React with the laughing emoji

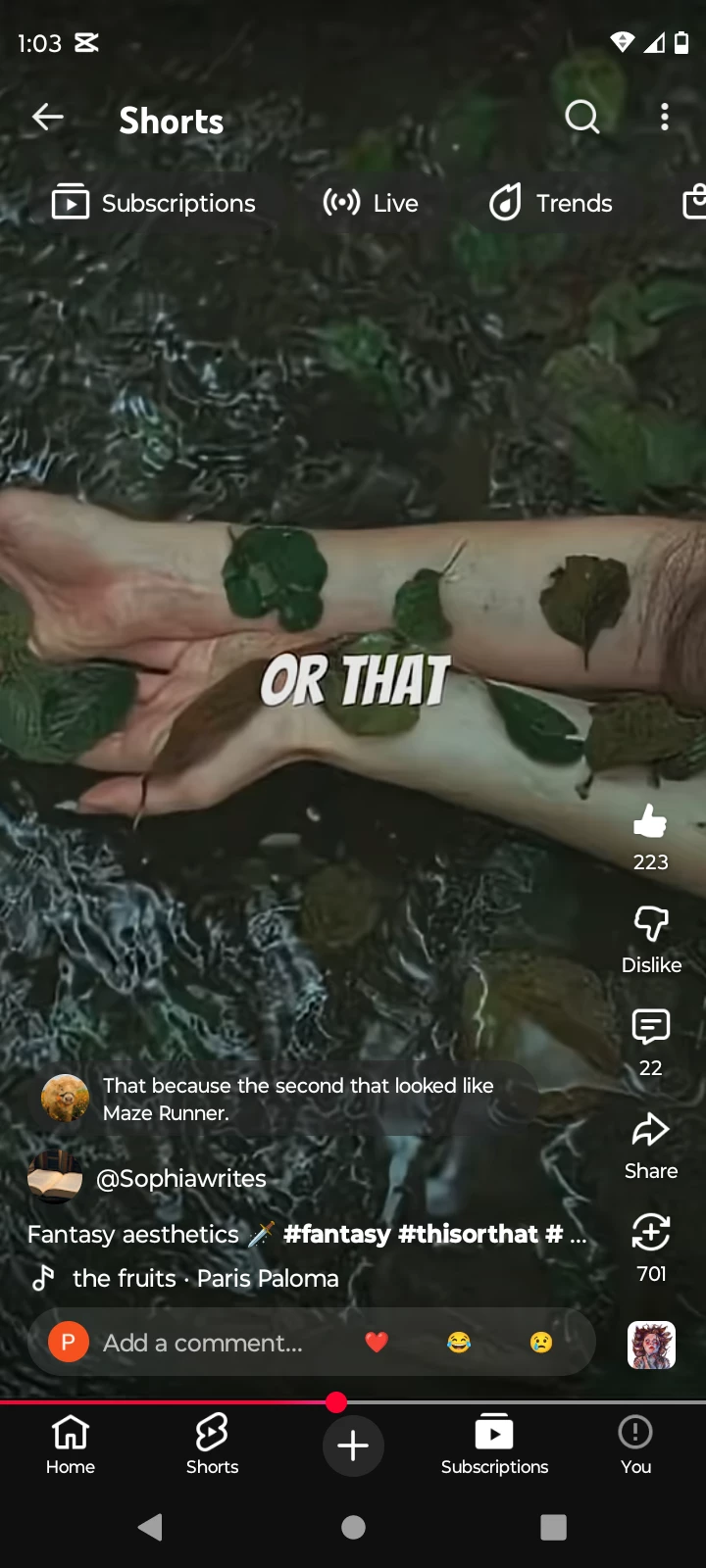(459, 1343)
